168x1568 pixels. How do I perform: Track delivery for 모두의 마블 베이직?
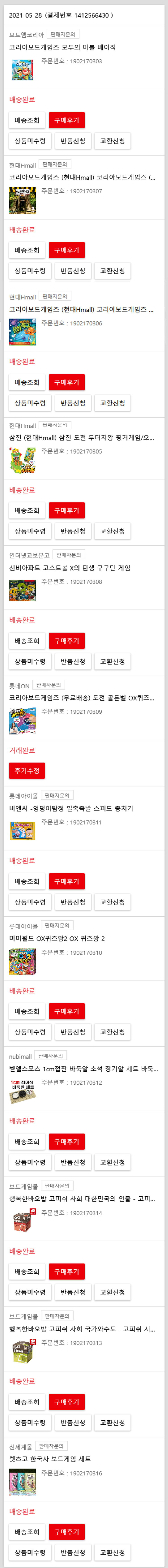27,120
